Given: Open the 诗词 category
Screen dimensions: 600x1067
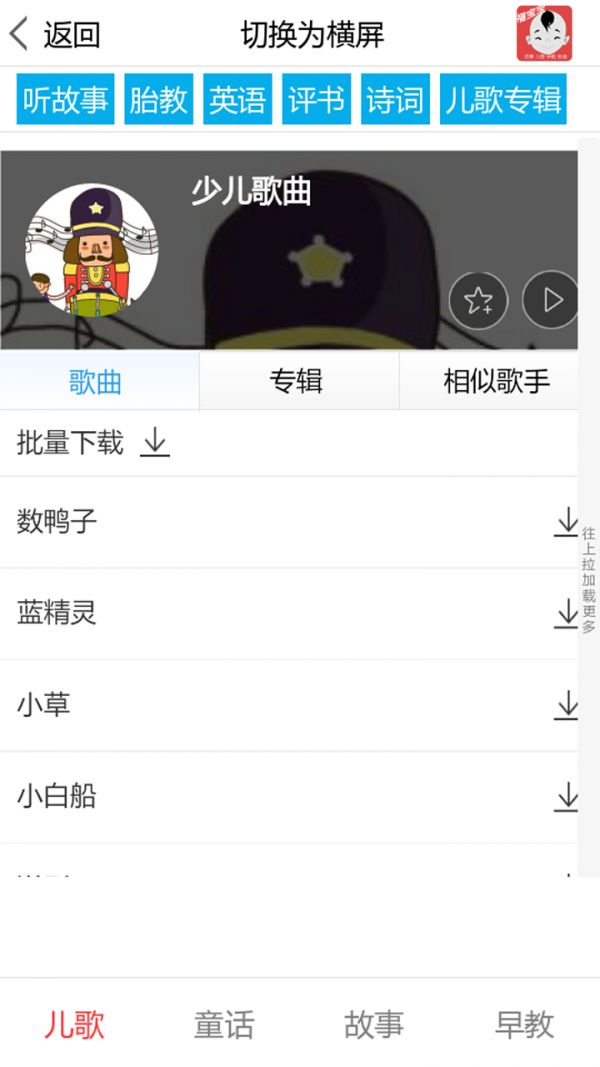Looking at the screenshot, I should point(395,100).
